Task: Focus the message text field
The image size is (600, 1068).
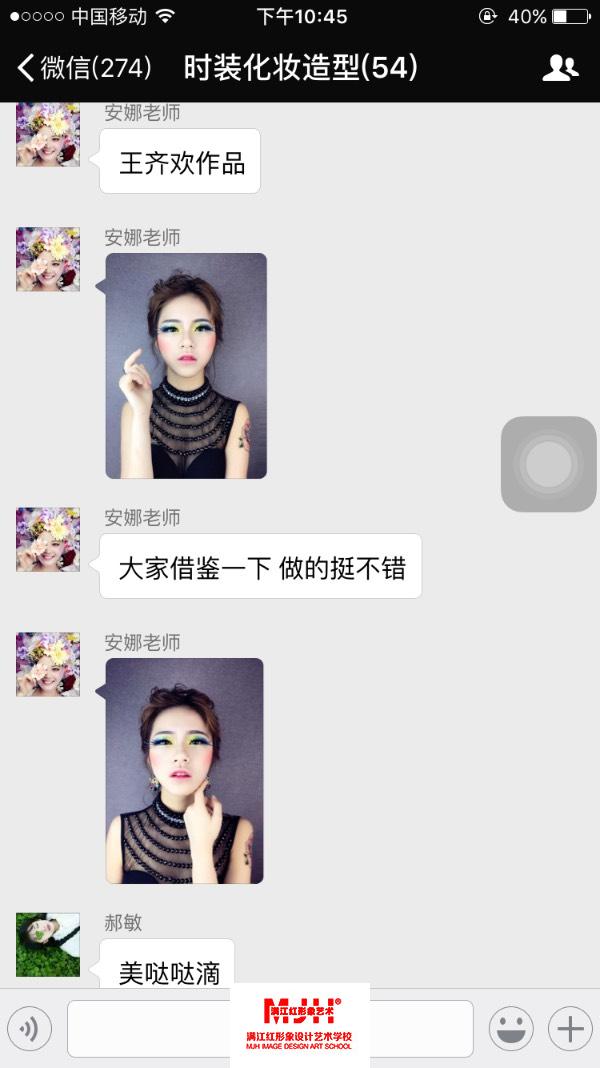Action: tap(150, 1029)
